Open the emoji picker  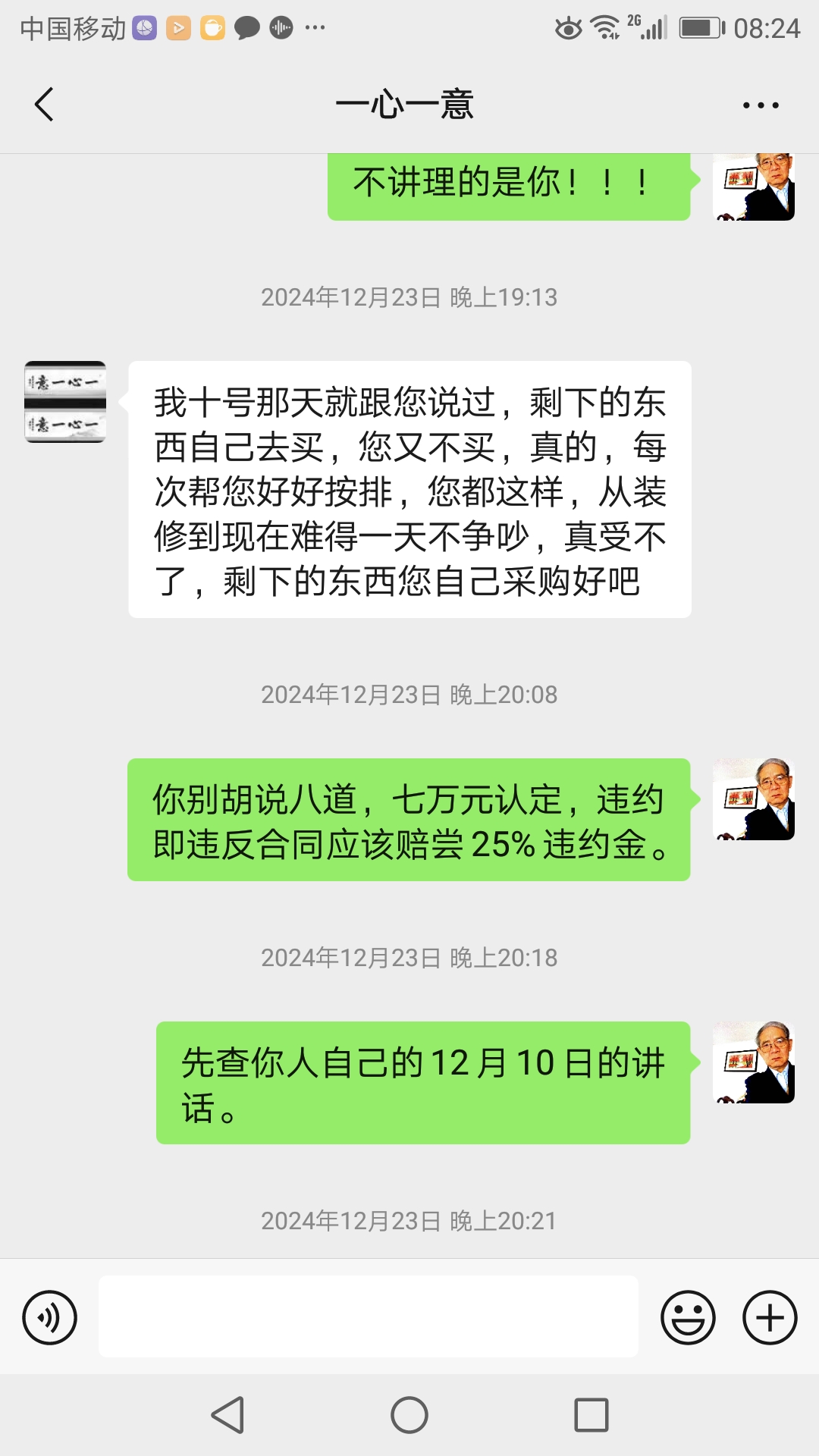688,1317
